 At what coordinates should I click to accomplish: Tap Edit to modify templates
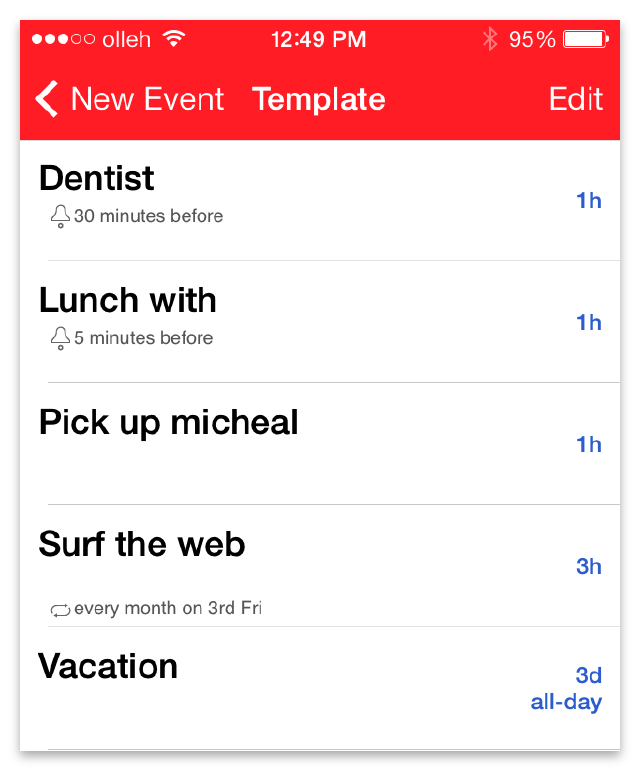point(576,99)
